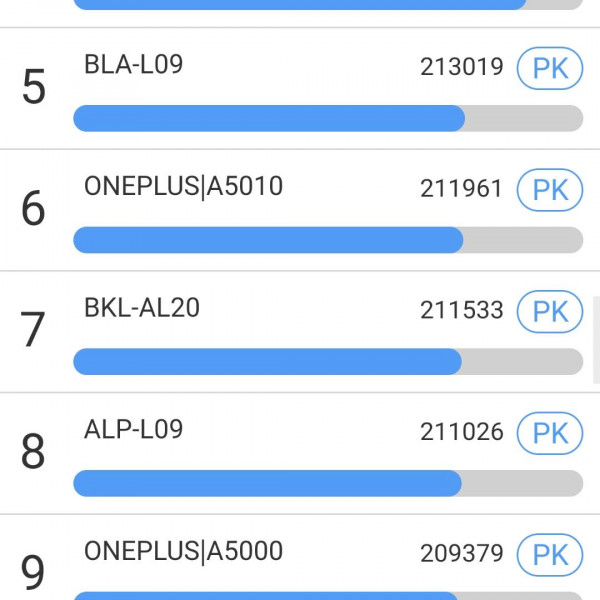This screenshot has height=600, width=600.
Task: Compare with ONEPLUS|A5010 via PK
Action: [x=549, y=190]
